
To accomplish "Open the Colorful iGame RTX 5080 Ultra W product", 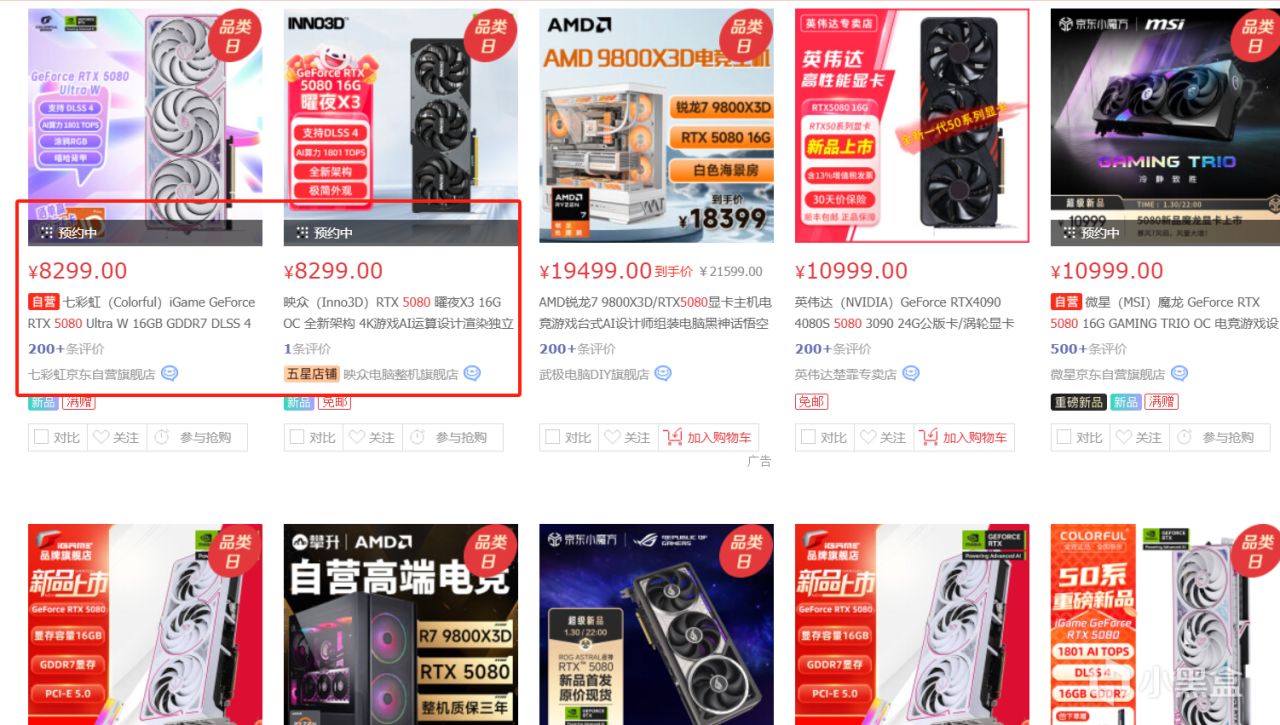I will [141, 312].
